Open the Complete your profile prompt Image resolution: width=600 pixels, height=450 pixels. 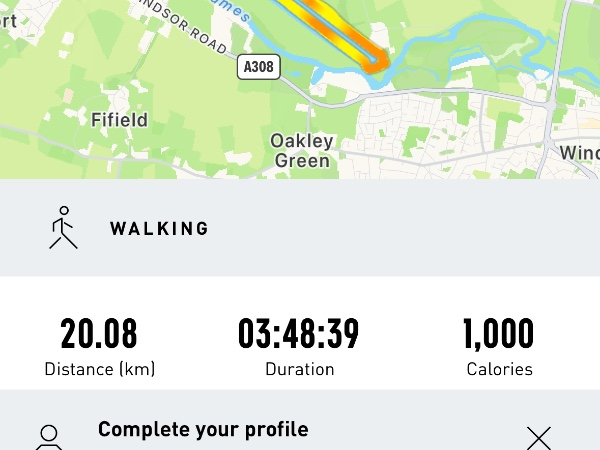(x=203, y=431)
